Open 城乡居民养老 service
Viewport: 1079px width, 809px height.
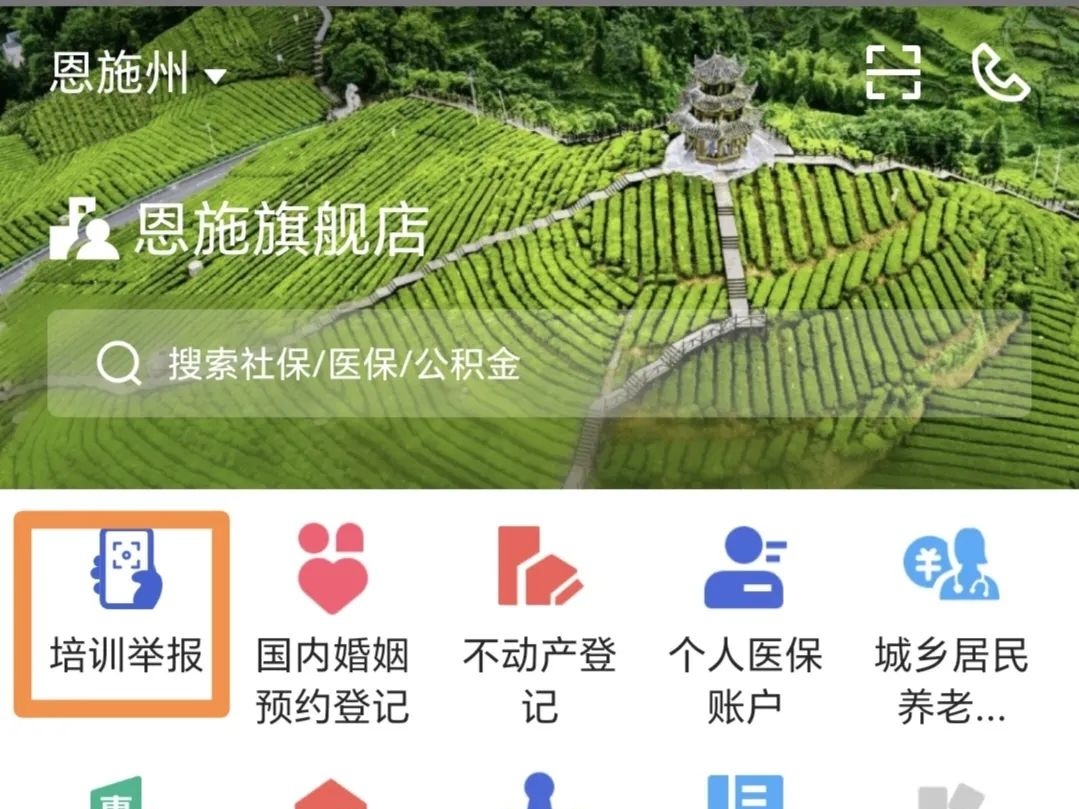[951, 620]
